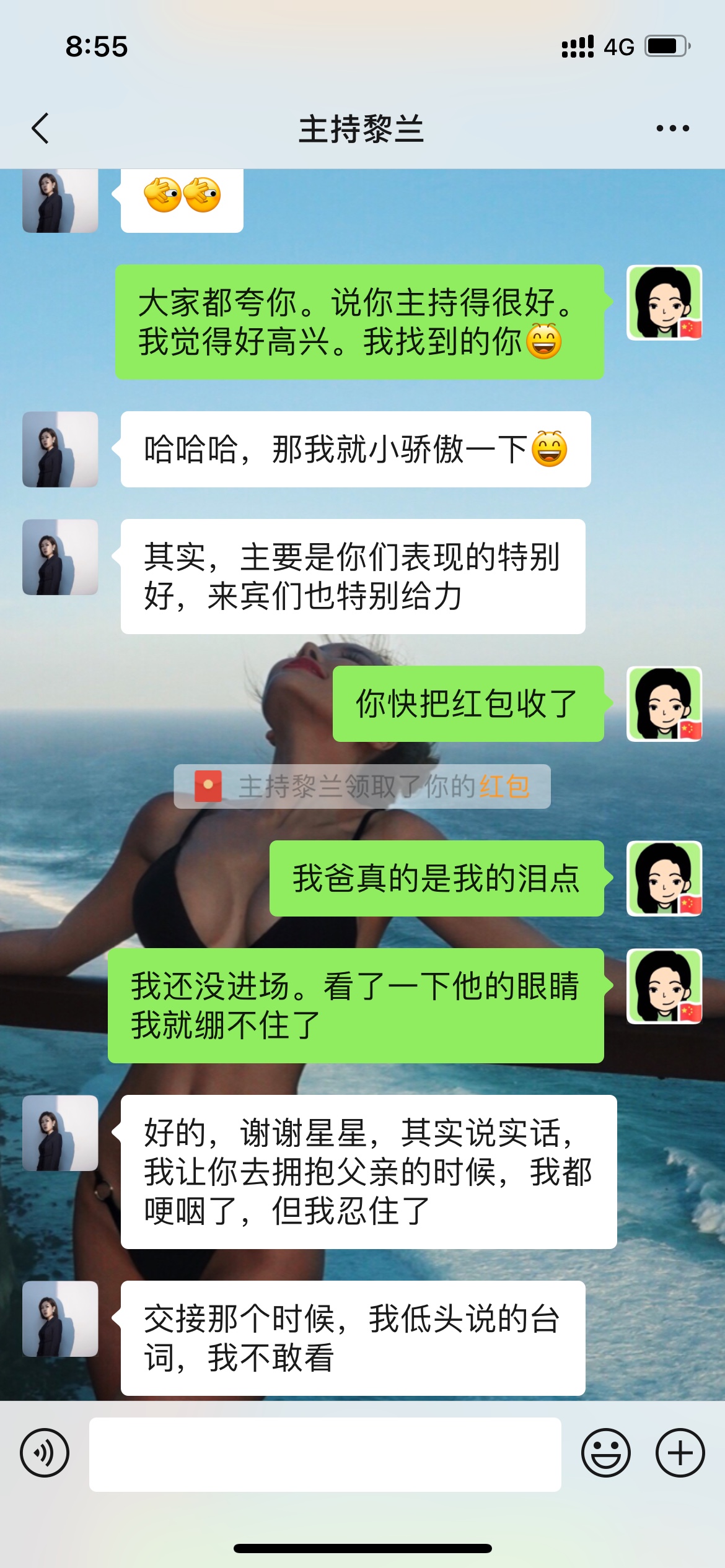Open the red packet claimed notice link
The height and width of the screenshot is (1568, 725).
point(504,786)
